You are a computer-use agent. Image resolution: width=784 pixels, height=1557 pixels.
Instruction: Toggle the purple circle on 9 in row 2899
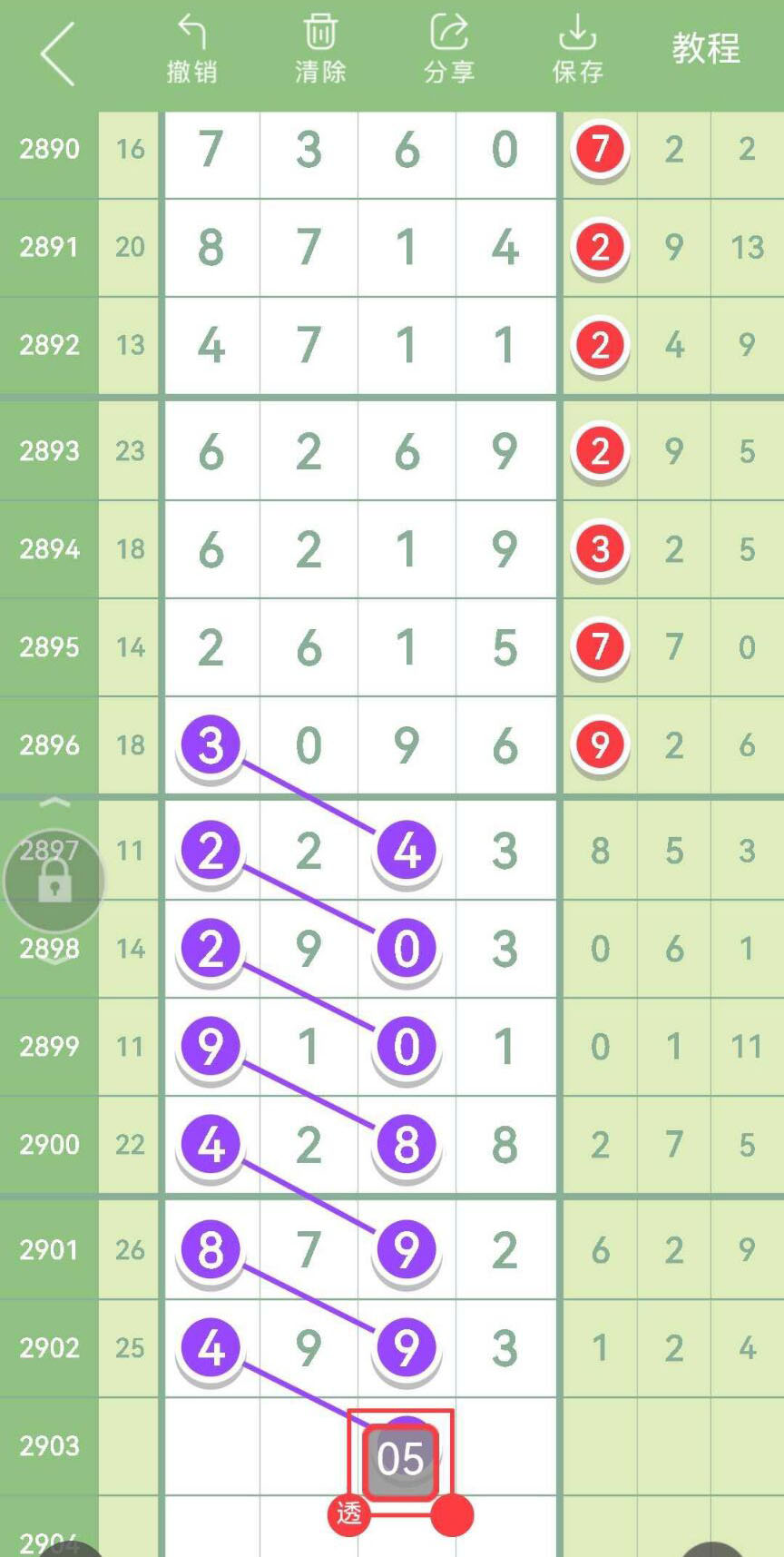(x=211, y=1047)
